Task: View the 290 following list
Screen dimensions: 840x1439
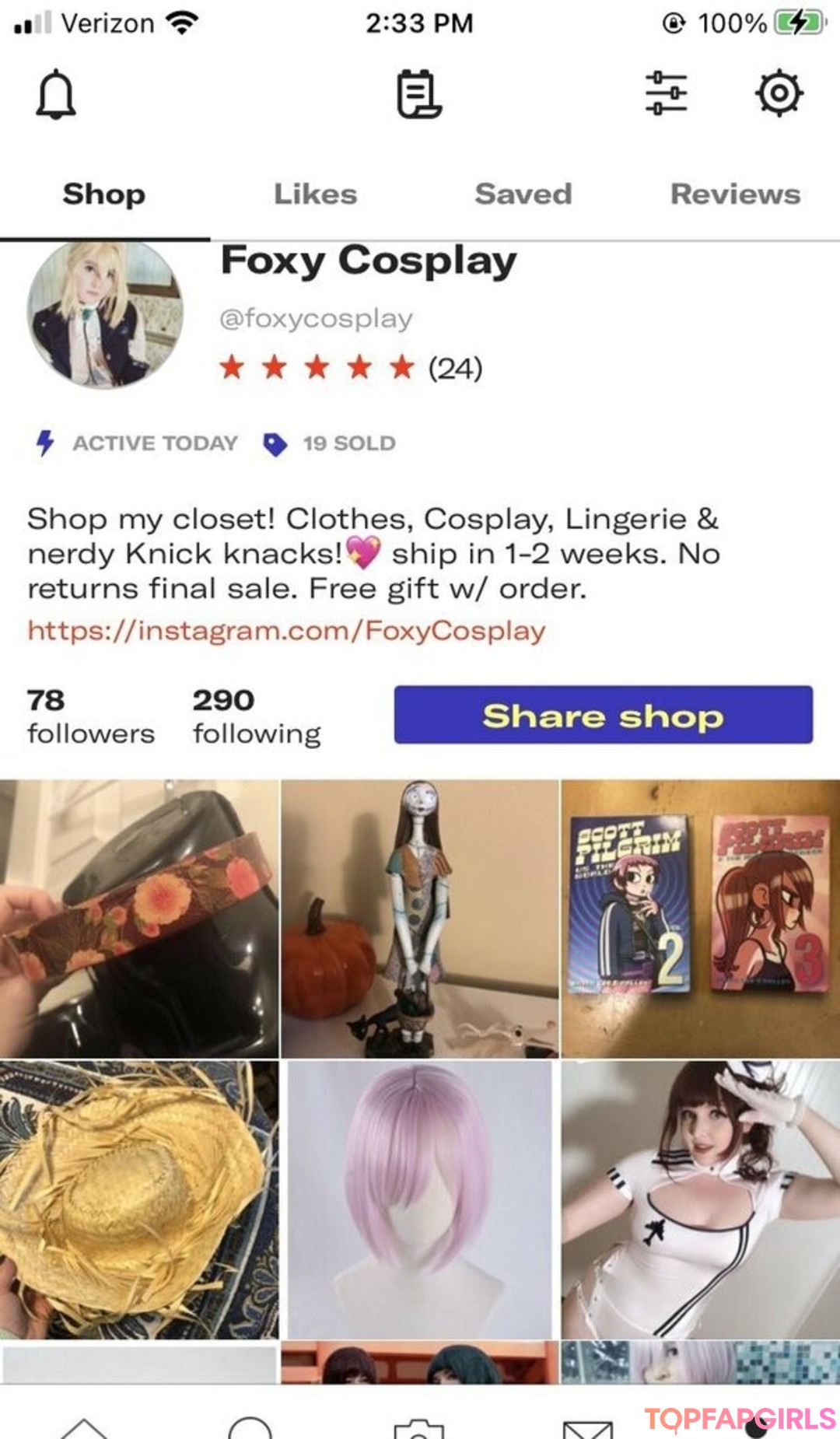Action: 257,716
